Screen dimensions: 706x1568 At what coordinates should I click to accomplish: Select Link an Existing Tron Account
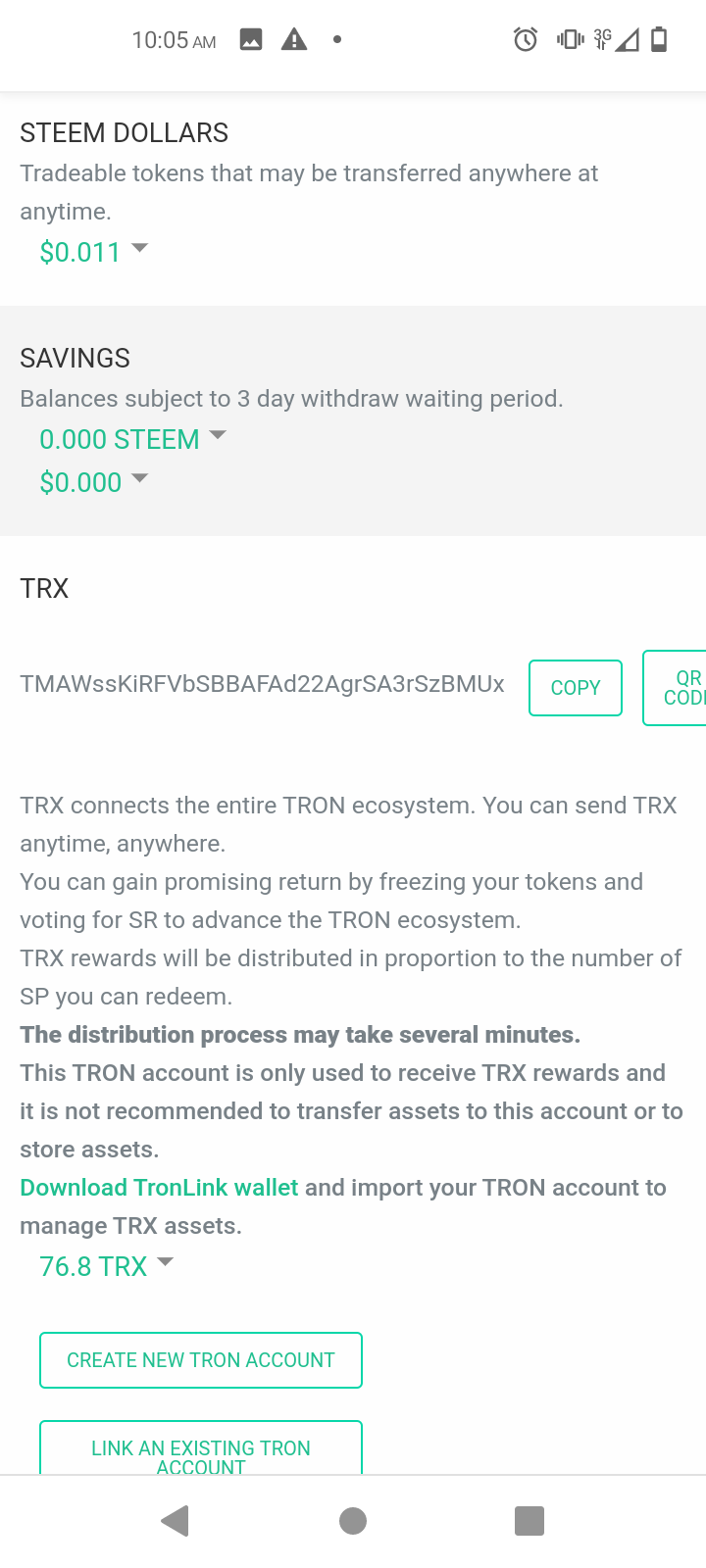click(201, 1450)
